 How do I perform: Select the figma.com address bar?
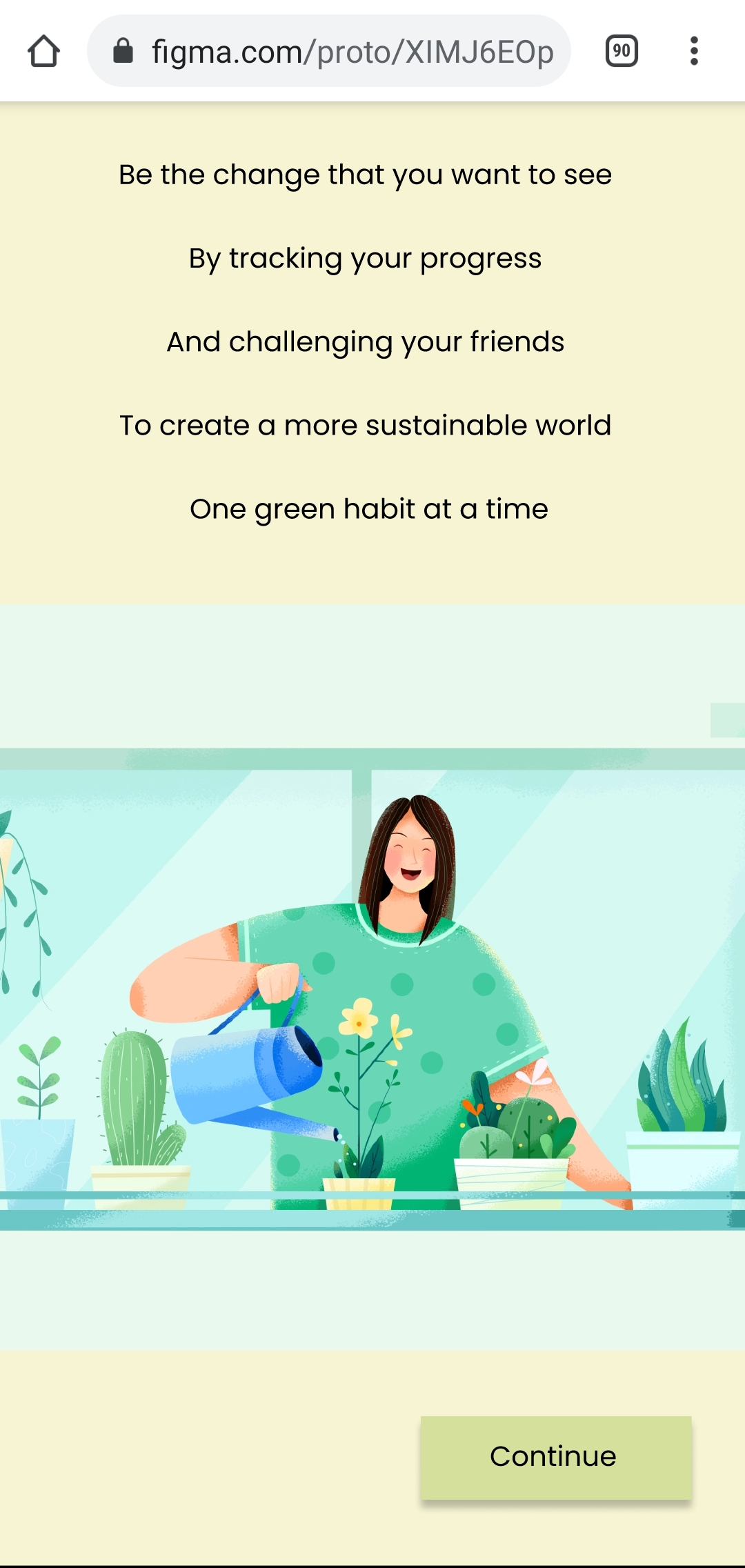[x=329, y=51]
